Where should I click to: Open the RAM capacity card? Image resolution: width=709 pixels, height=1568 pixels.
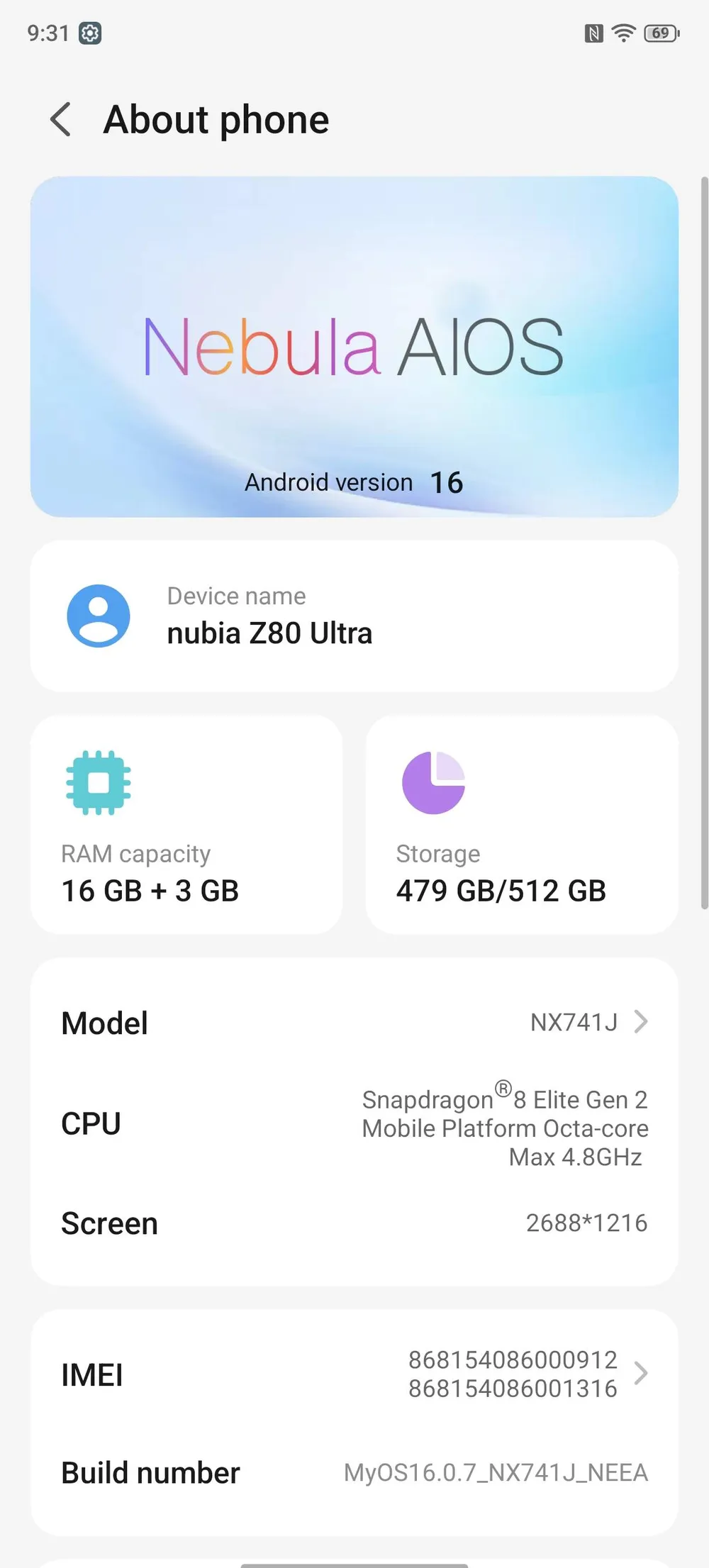[186, 825]
